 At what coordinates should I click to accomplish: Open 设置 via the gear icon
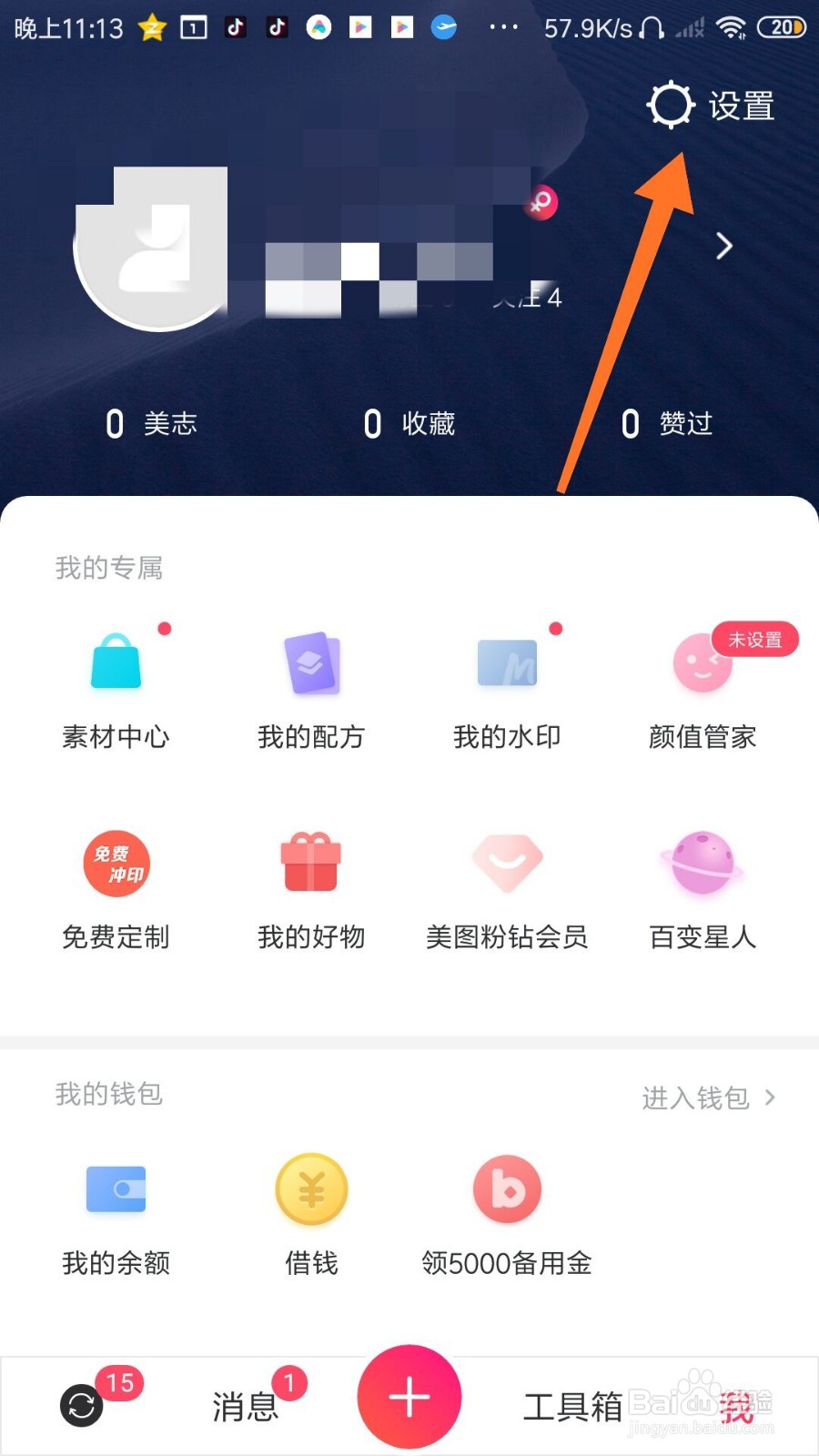point(670,105)
